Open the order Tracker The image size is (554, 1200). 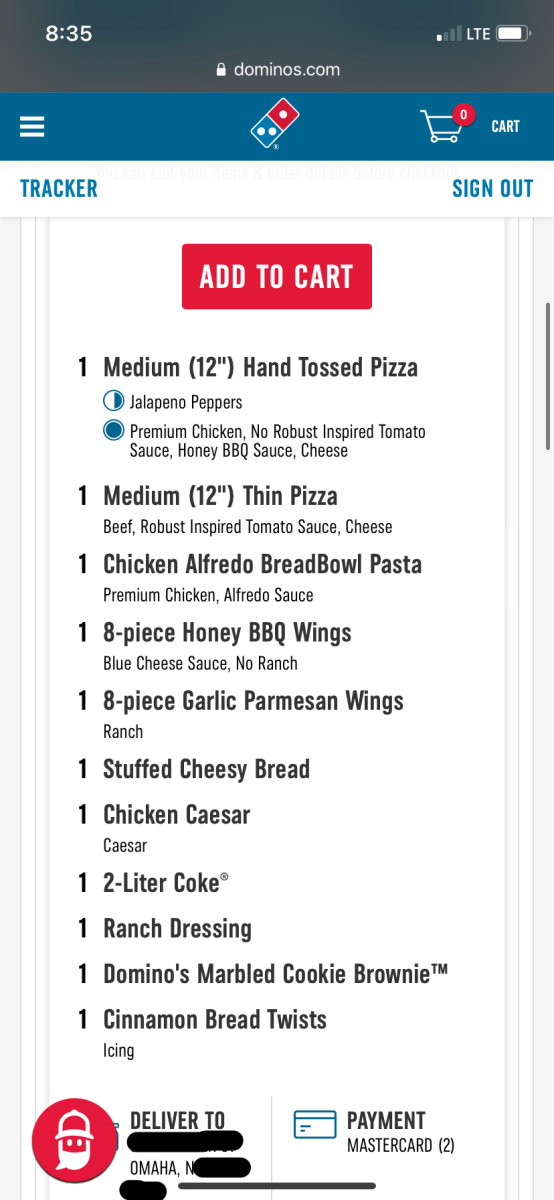click(59, 189)
